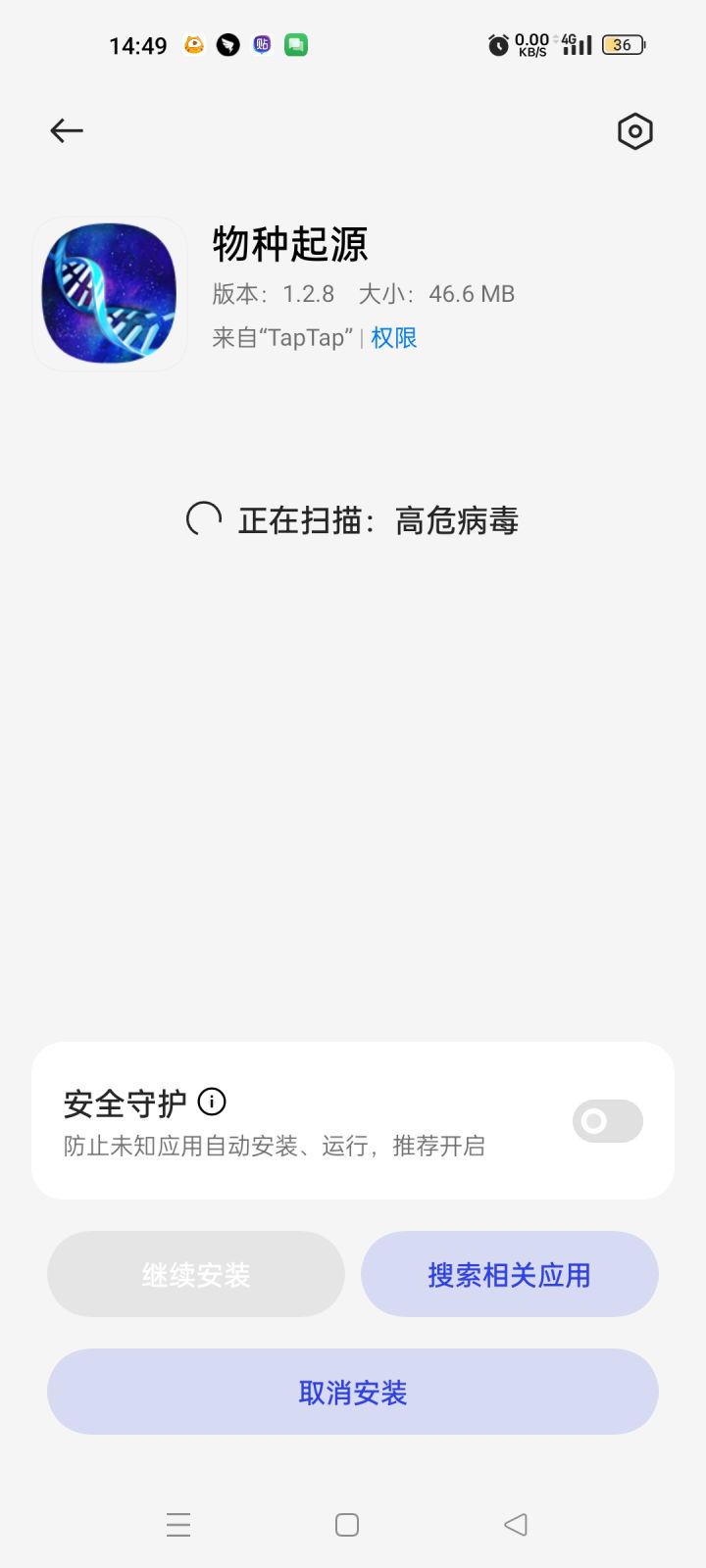Tap the 物种起源 app icon thumbnail
Screen dimensions: 706x1568
(109, 293)
